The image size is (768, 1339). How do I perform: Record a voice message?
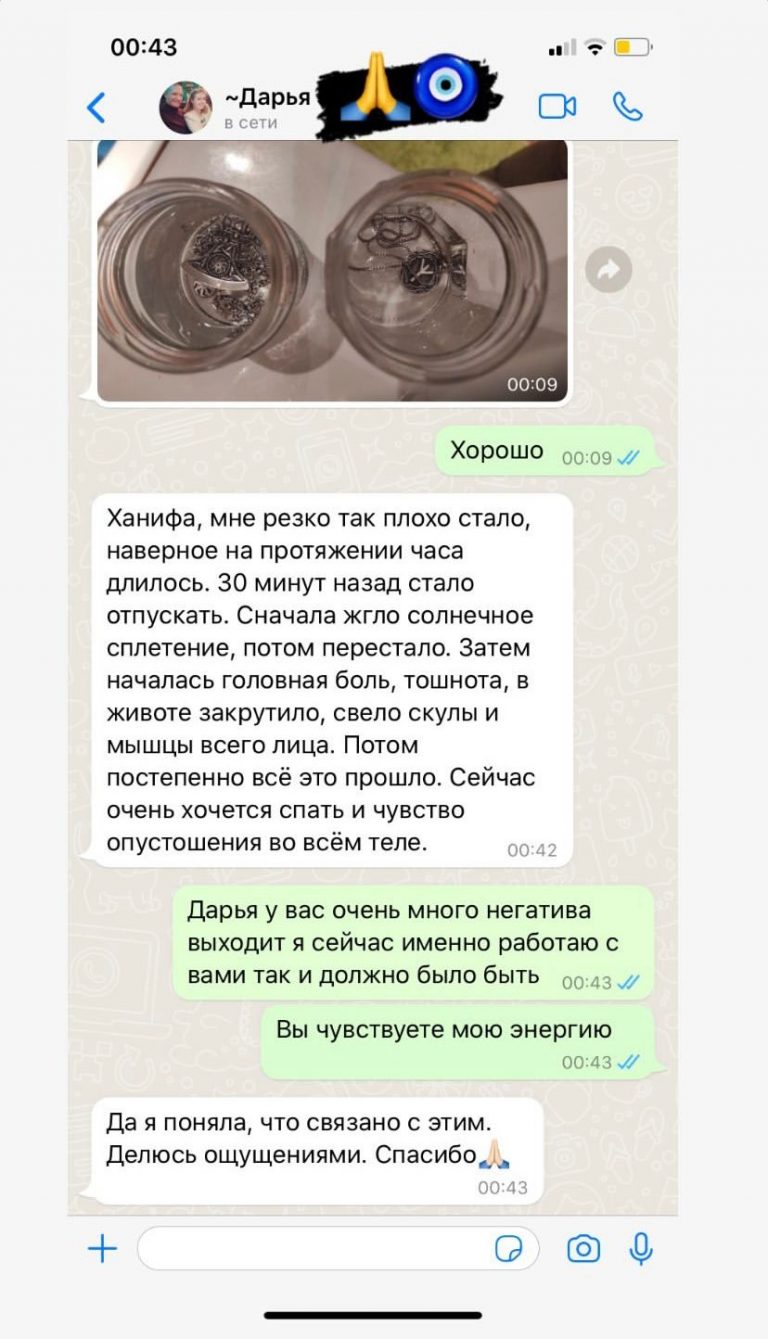pos(641,1248)
